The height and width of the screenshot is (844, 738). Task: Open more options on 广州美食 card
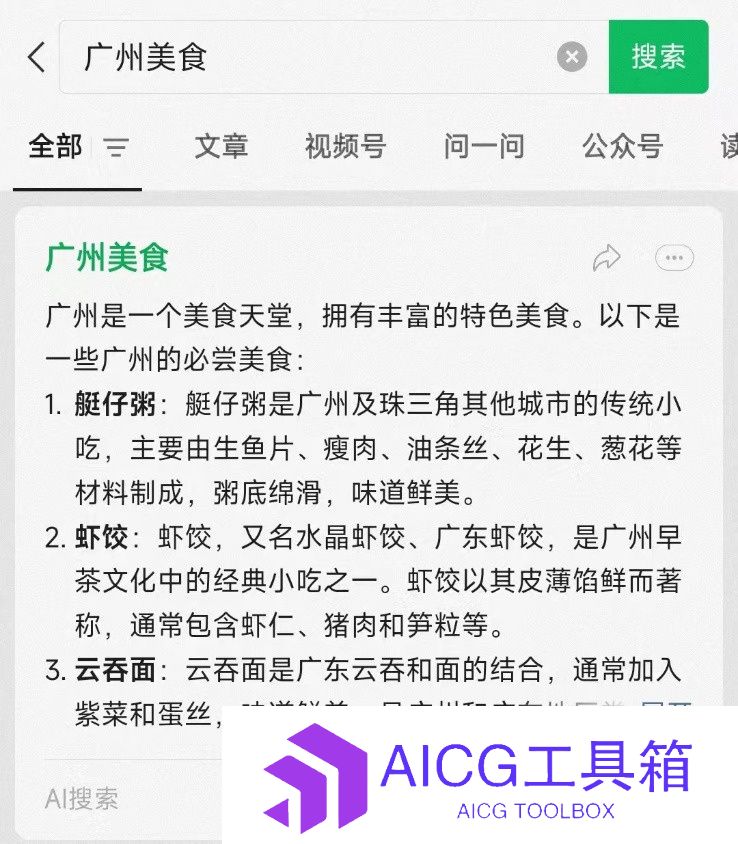674,259
